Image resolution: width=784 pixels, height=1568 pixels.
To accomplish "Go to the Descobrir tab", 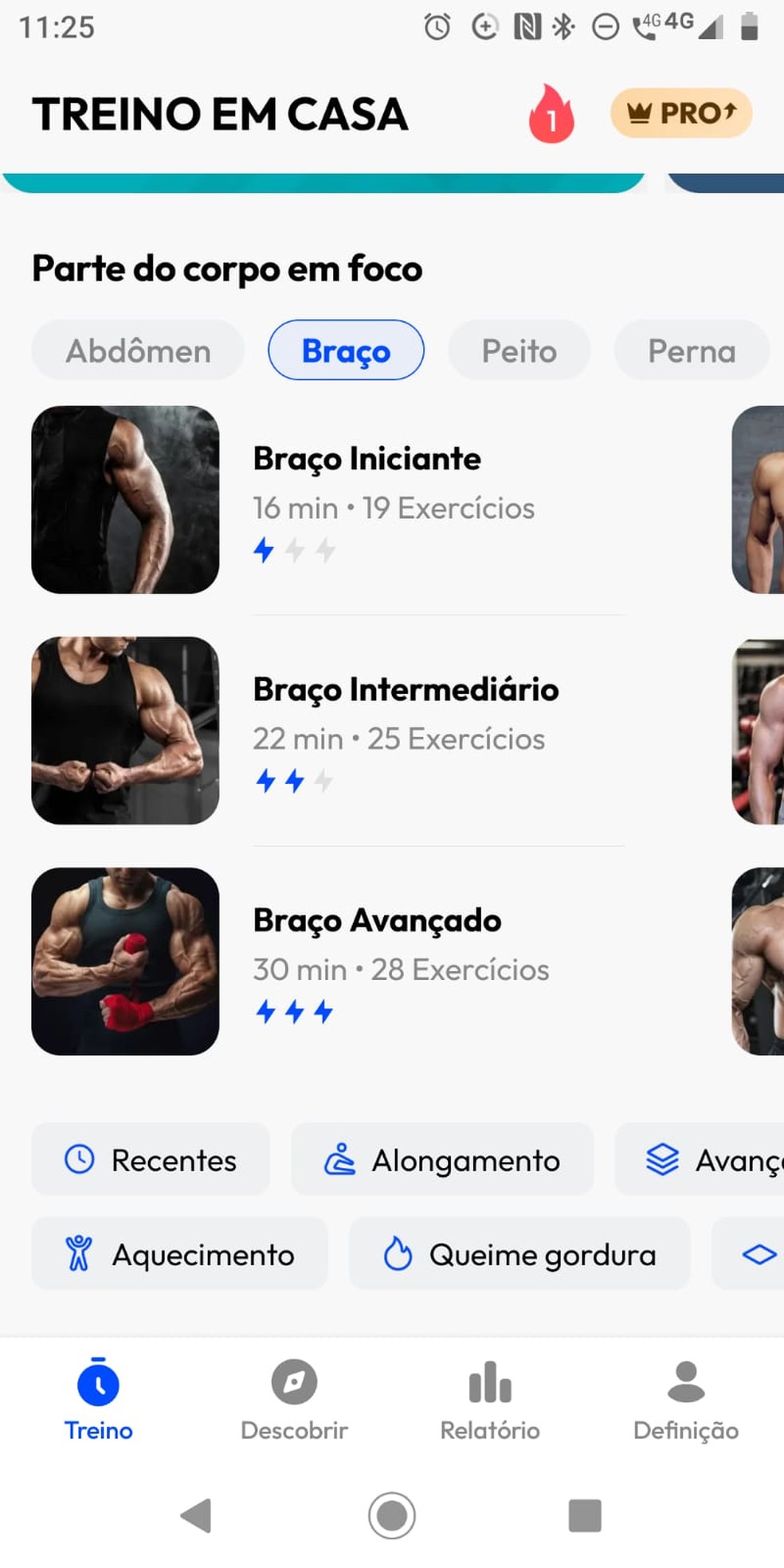I will (x=294, y=1400).
